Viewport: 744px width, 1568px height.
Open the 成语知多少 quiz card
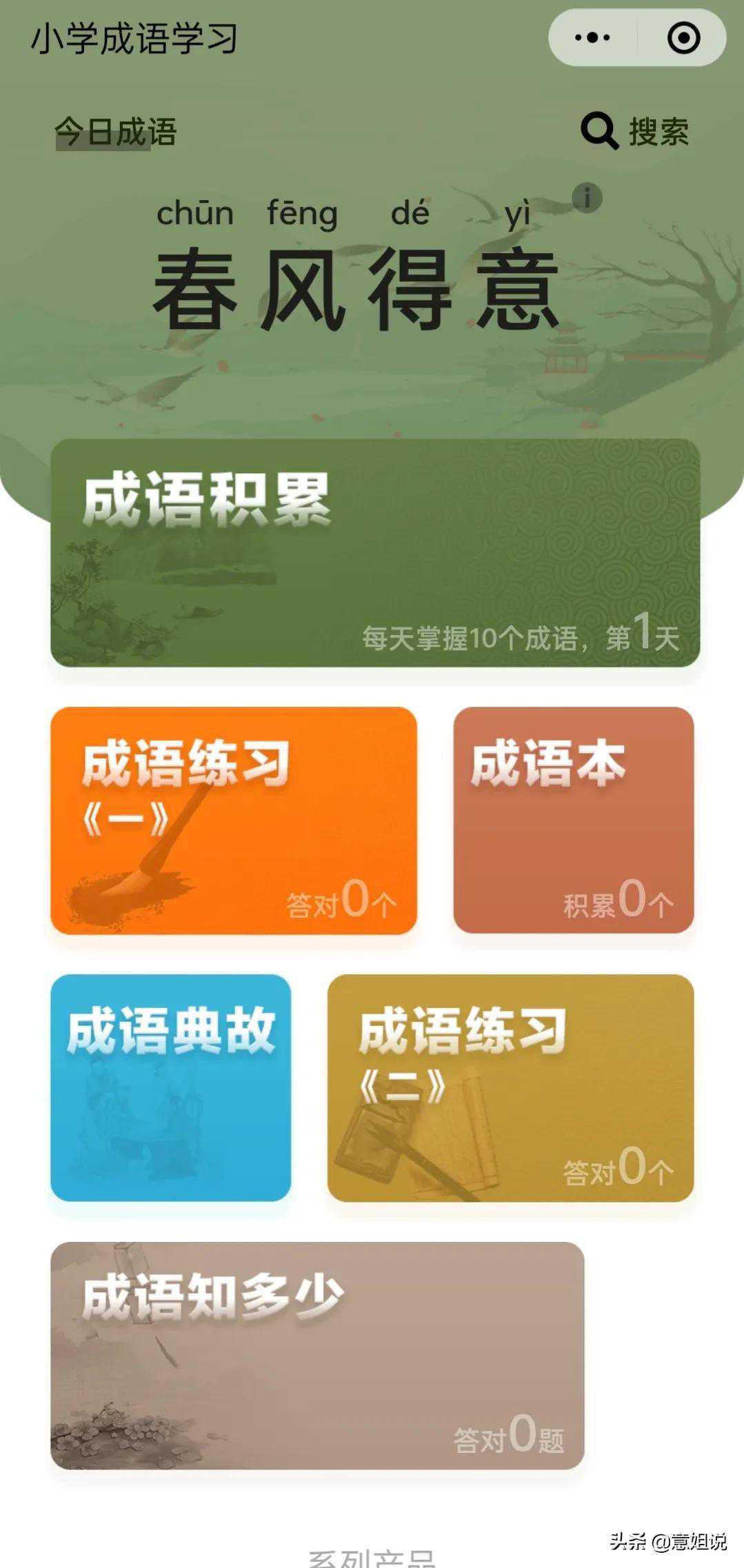pyautogui.click(x=317, y=1355)
